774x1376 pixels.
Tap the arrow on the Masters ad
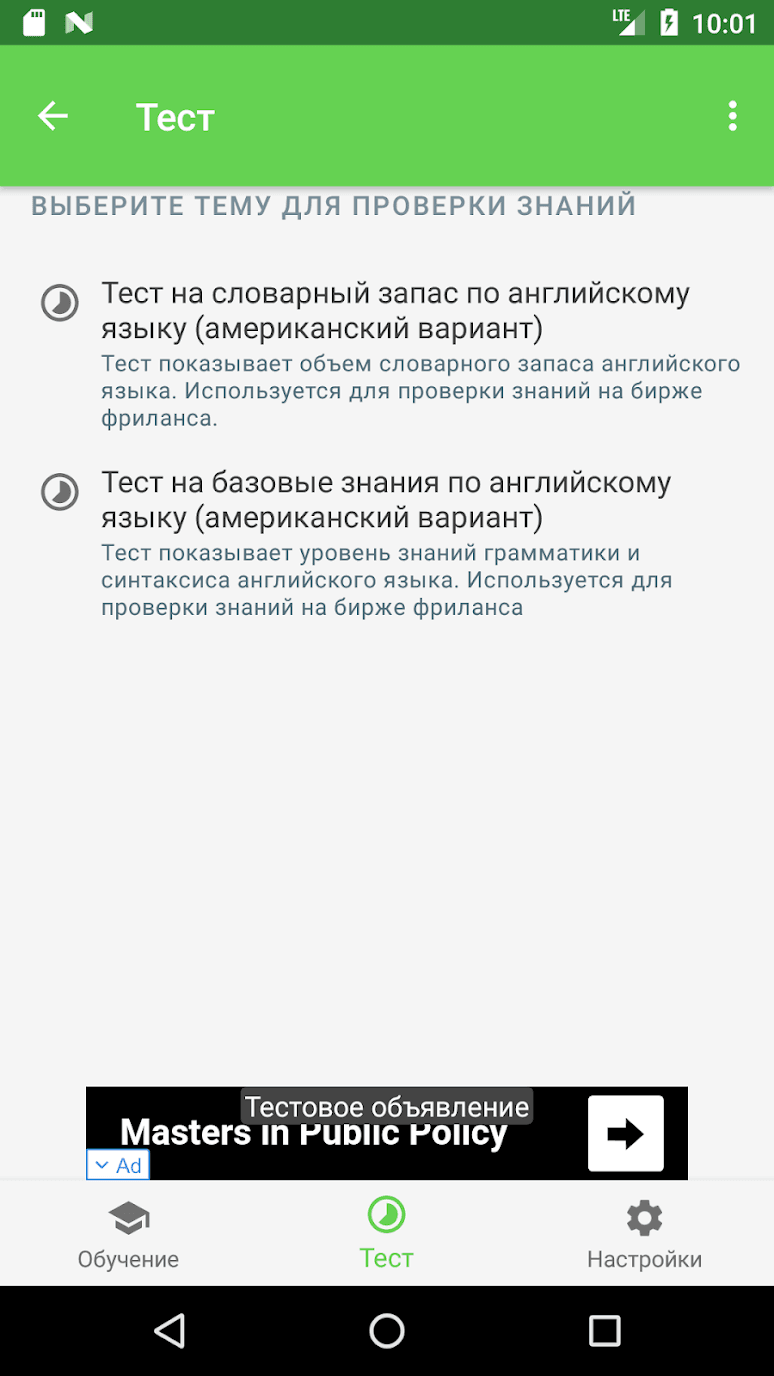click(625, 1133)
